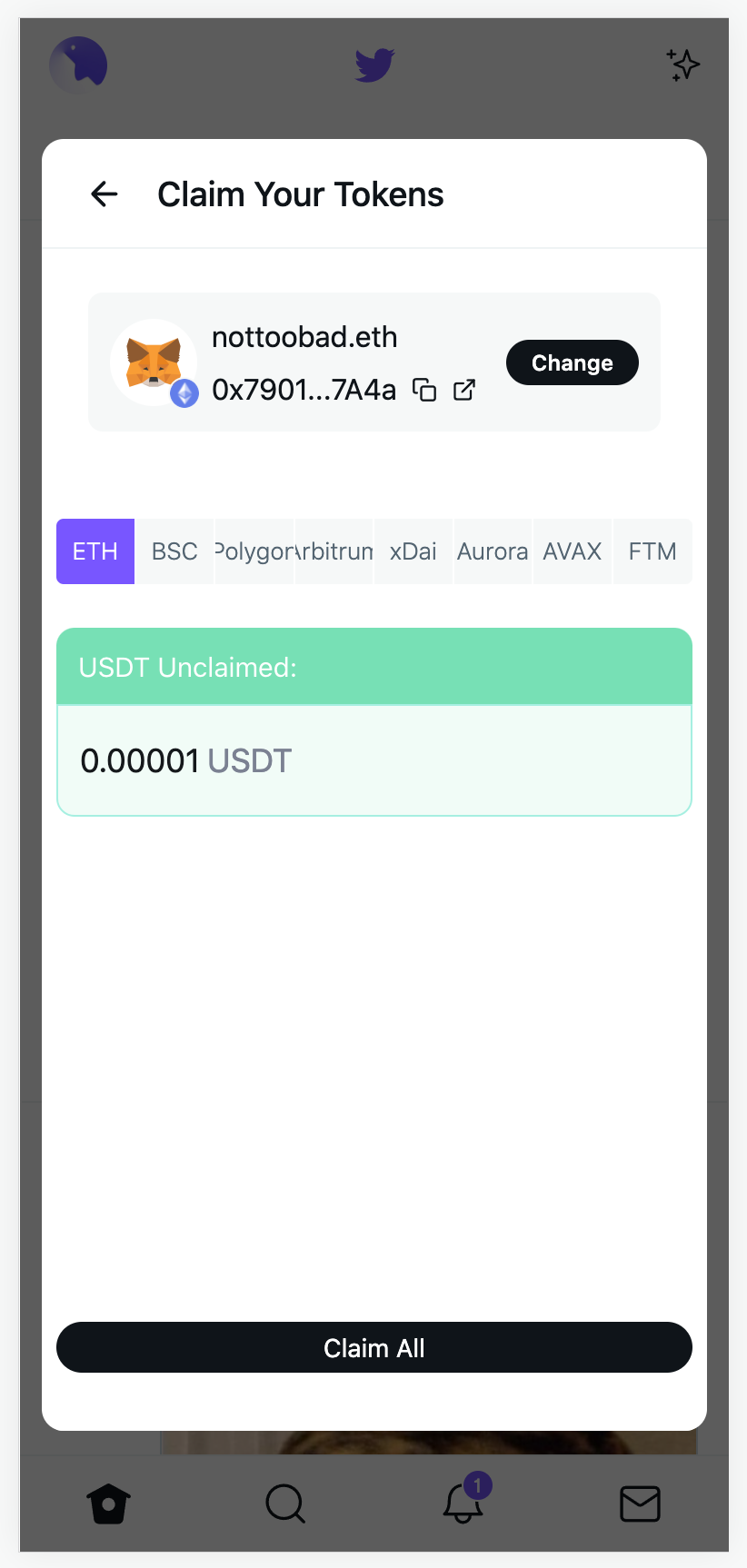Switch to the Arbitrum tab

point(334,551)
